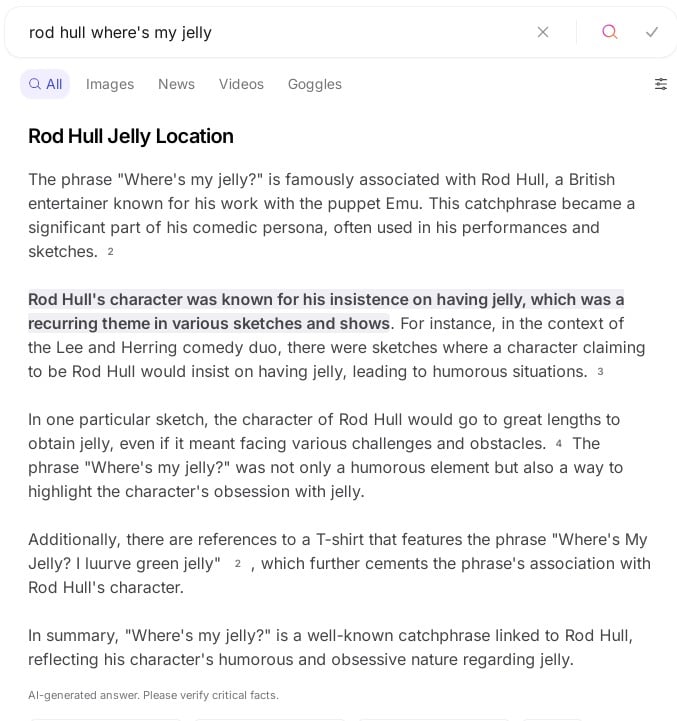677x721 pixels.
Task: Select the All results tab
Action: click(45, 84)
